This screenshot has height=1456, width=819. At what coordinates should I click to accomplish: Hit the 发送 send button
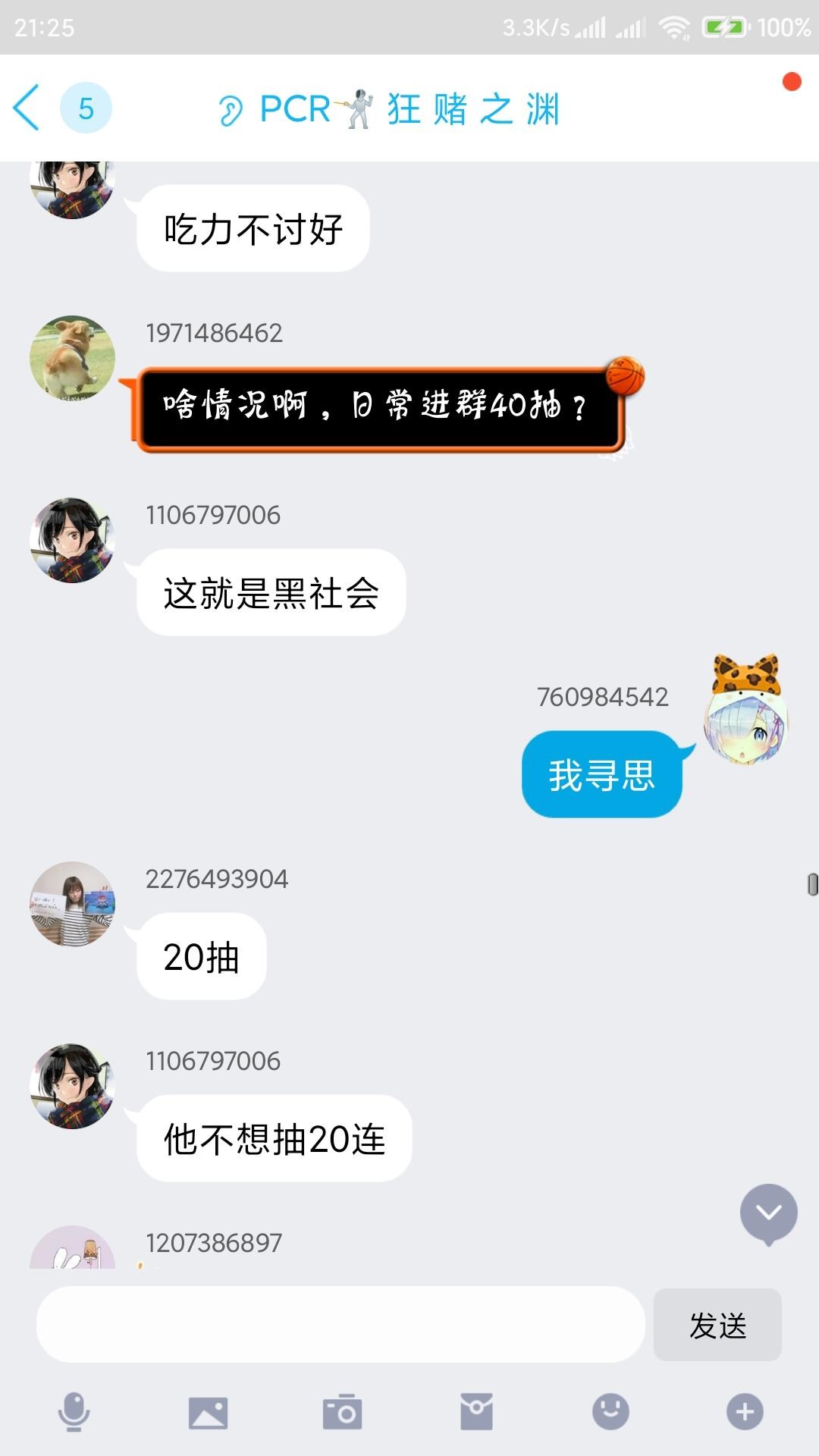[x=717, y=1325]
